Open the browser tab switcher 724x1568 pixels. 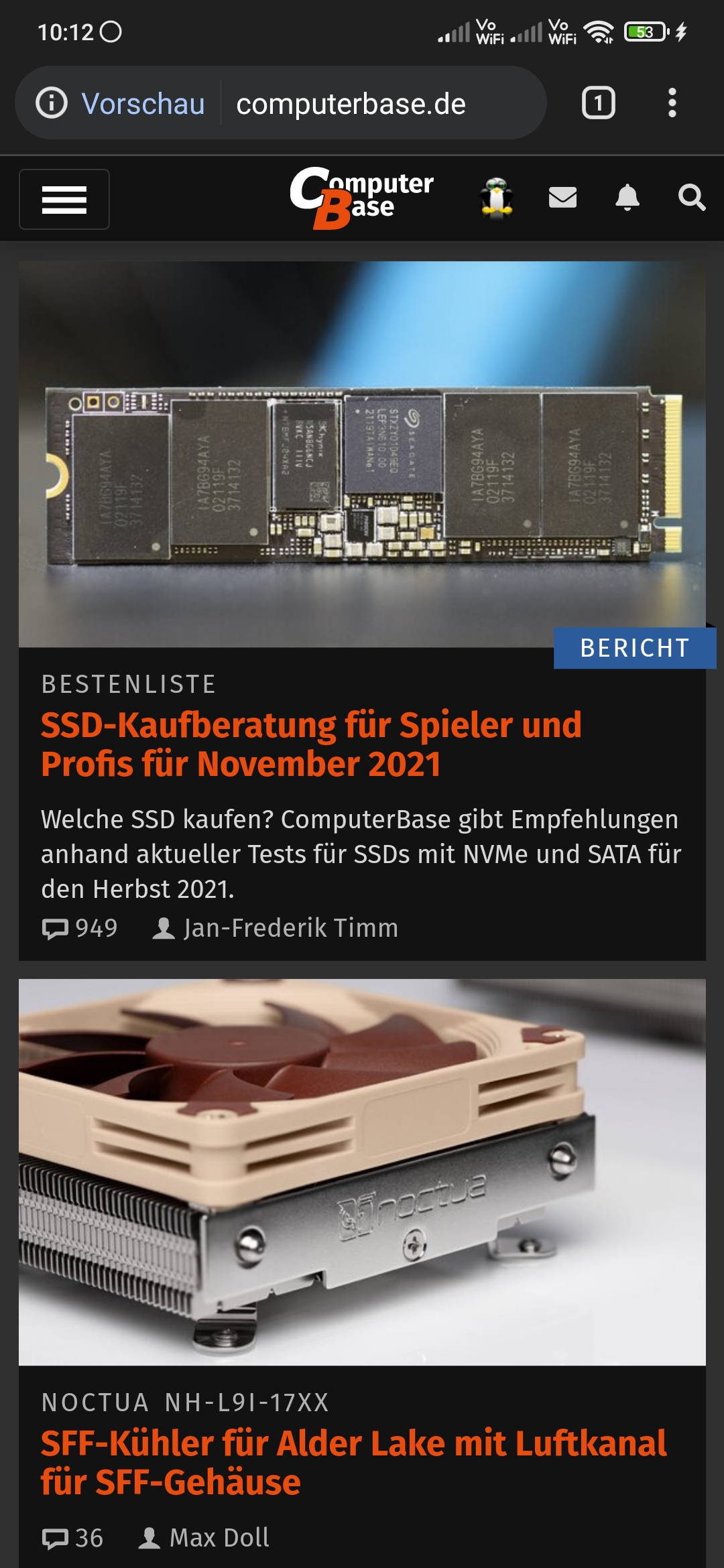(598, 103)
